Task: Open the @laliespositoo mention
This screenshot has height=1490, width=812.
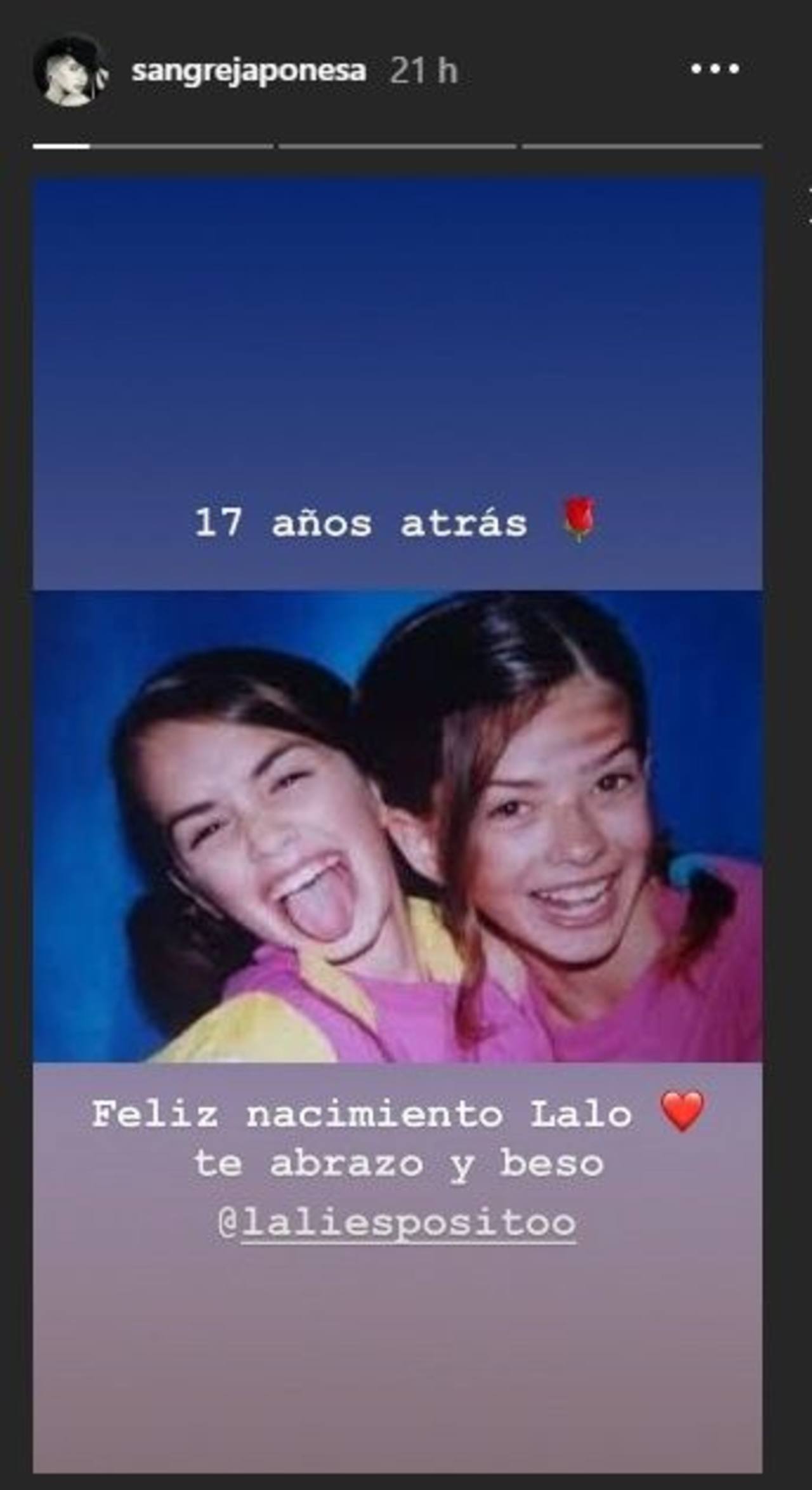Action: (x=397, y=1223)
